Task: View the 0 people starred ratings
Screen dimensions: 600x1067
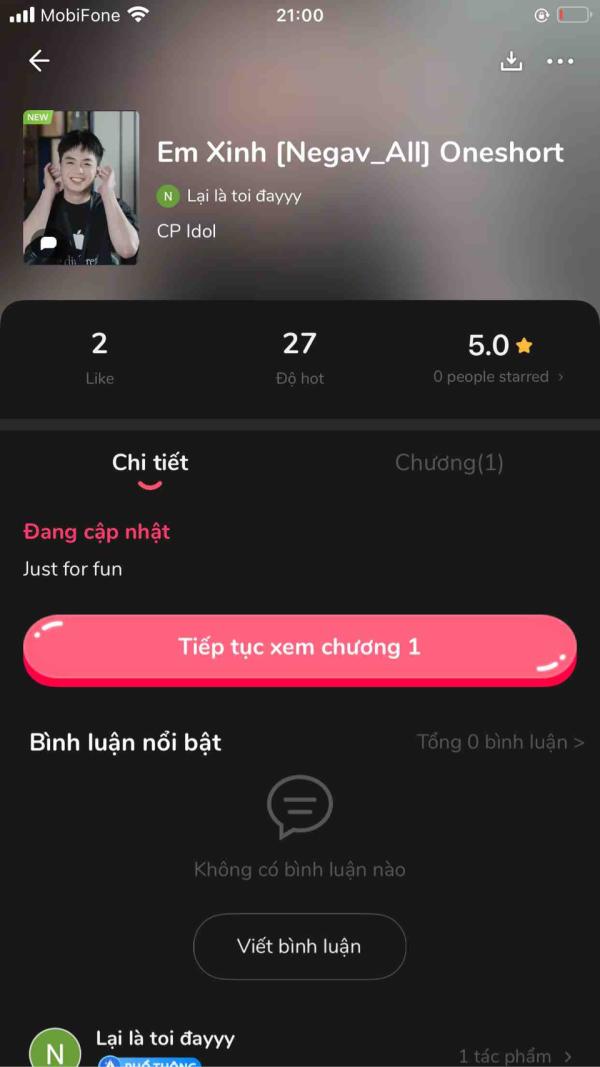Action: (498, 377)
